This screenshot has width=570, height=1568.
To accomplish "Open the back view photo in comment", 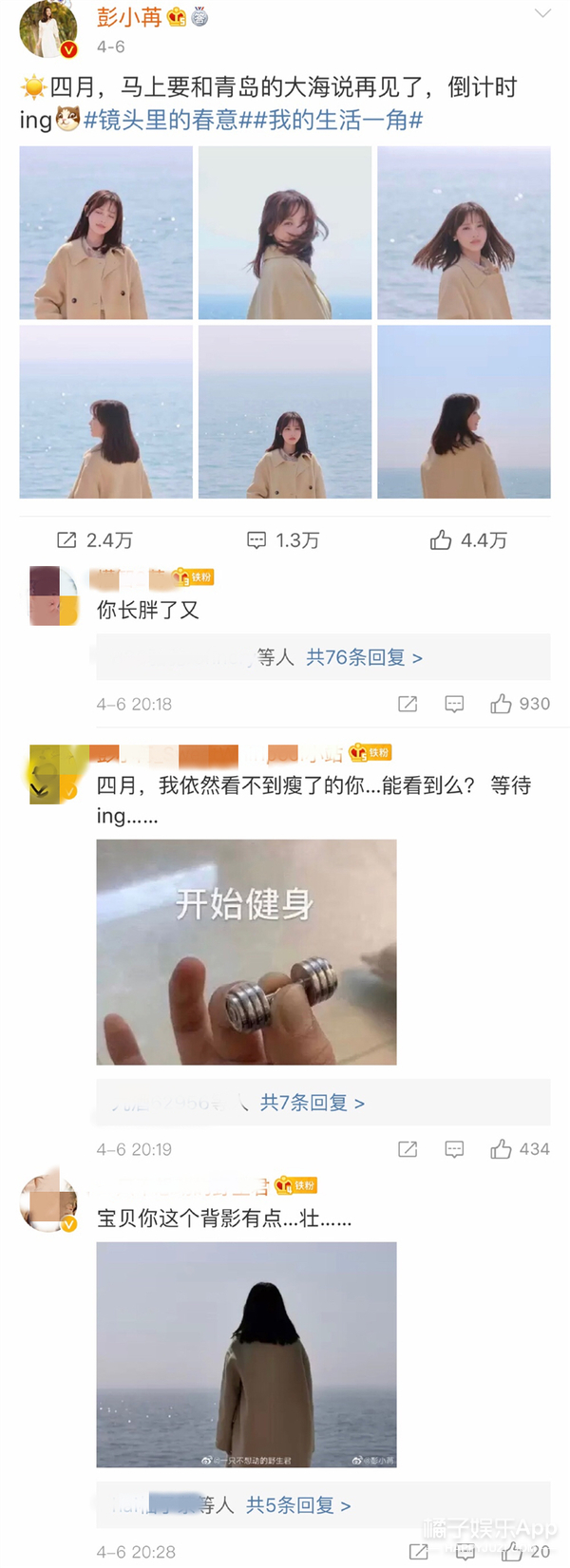I will (246, 1354).
